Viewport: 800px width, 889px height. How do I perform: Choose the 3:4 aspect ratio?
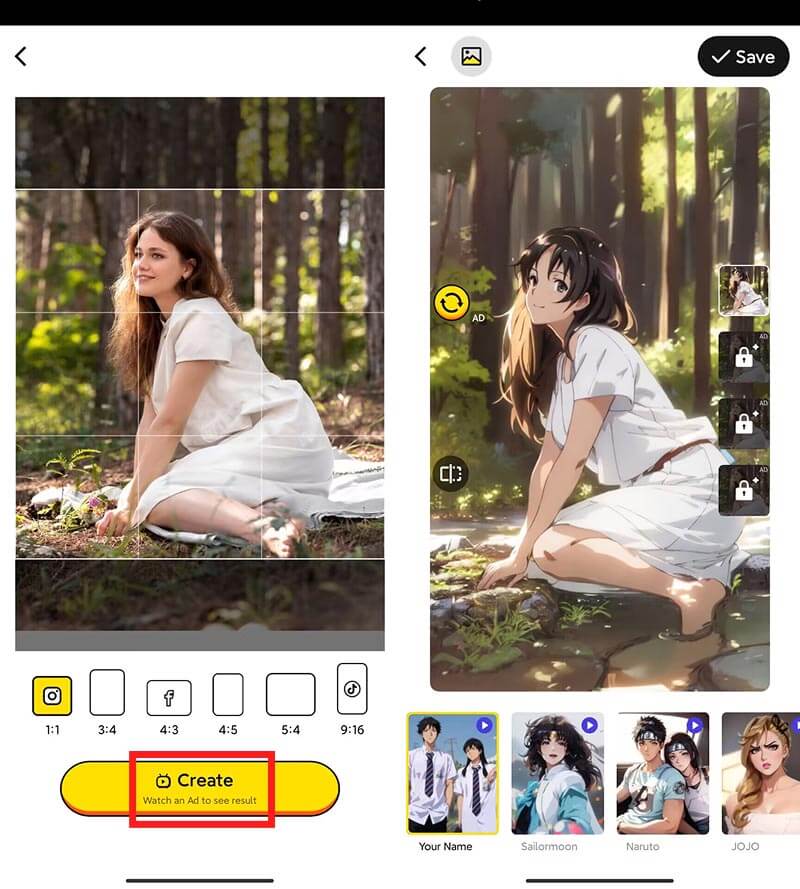107,692
